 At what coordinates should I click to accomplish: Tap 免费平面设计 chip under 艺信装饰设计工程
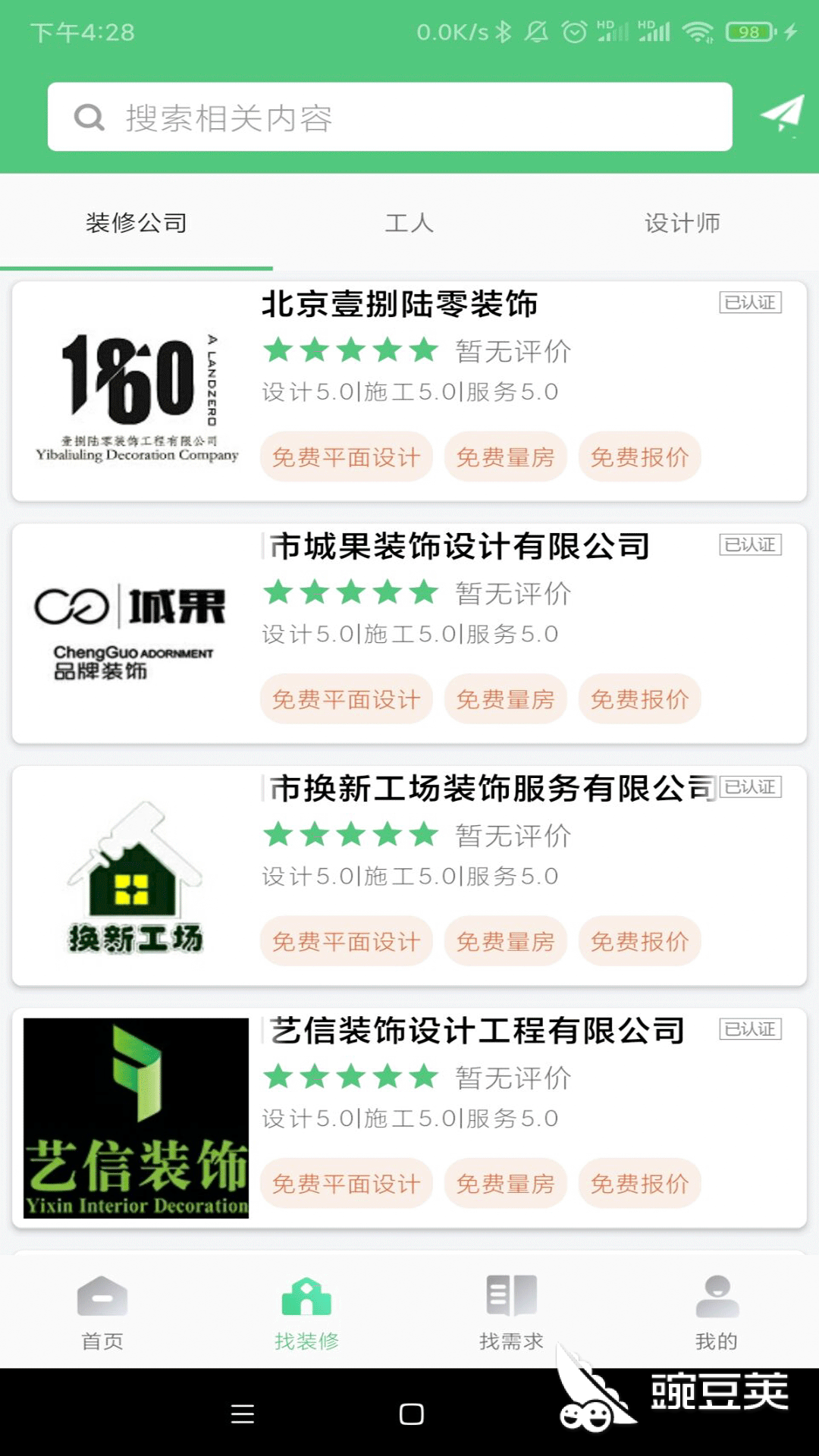tap(347, 1184)
